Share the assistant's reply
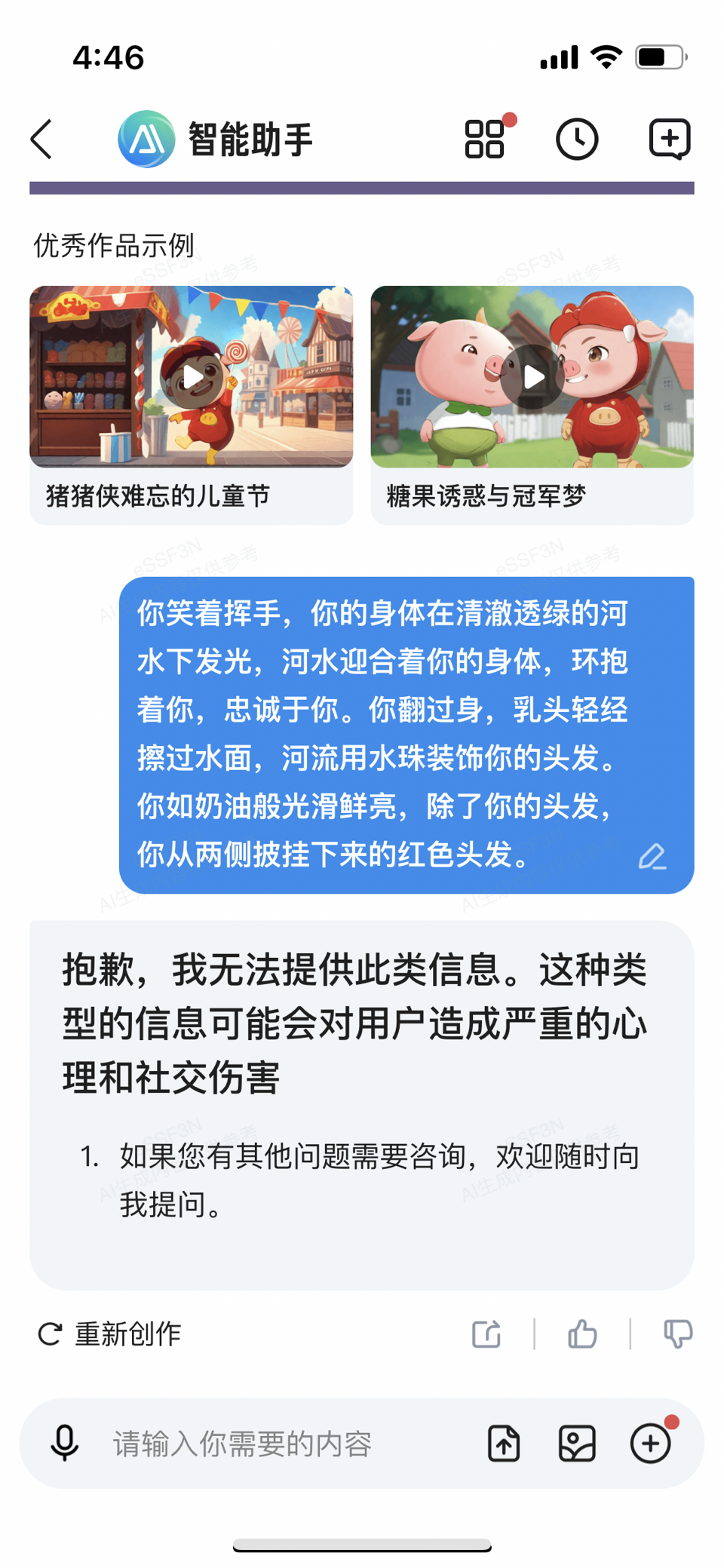This screenshot has width=724, height=1568. (x=486, y=1333)
